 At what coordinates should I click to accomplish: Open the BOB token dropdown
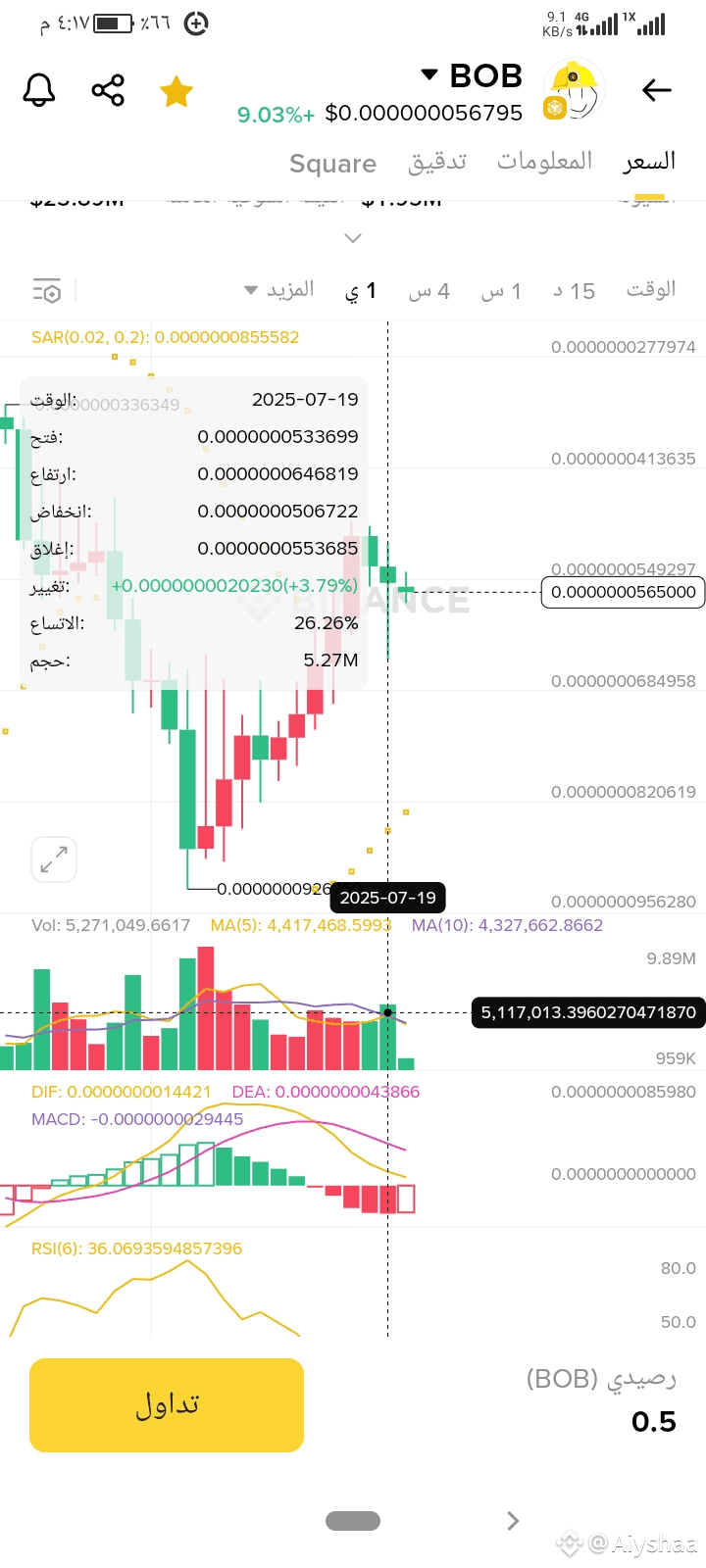pos(472,75)
